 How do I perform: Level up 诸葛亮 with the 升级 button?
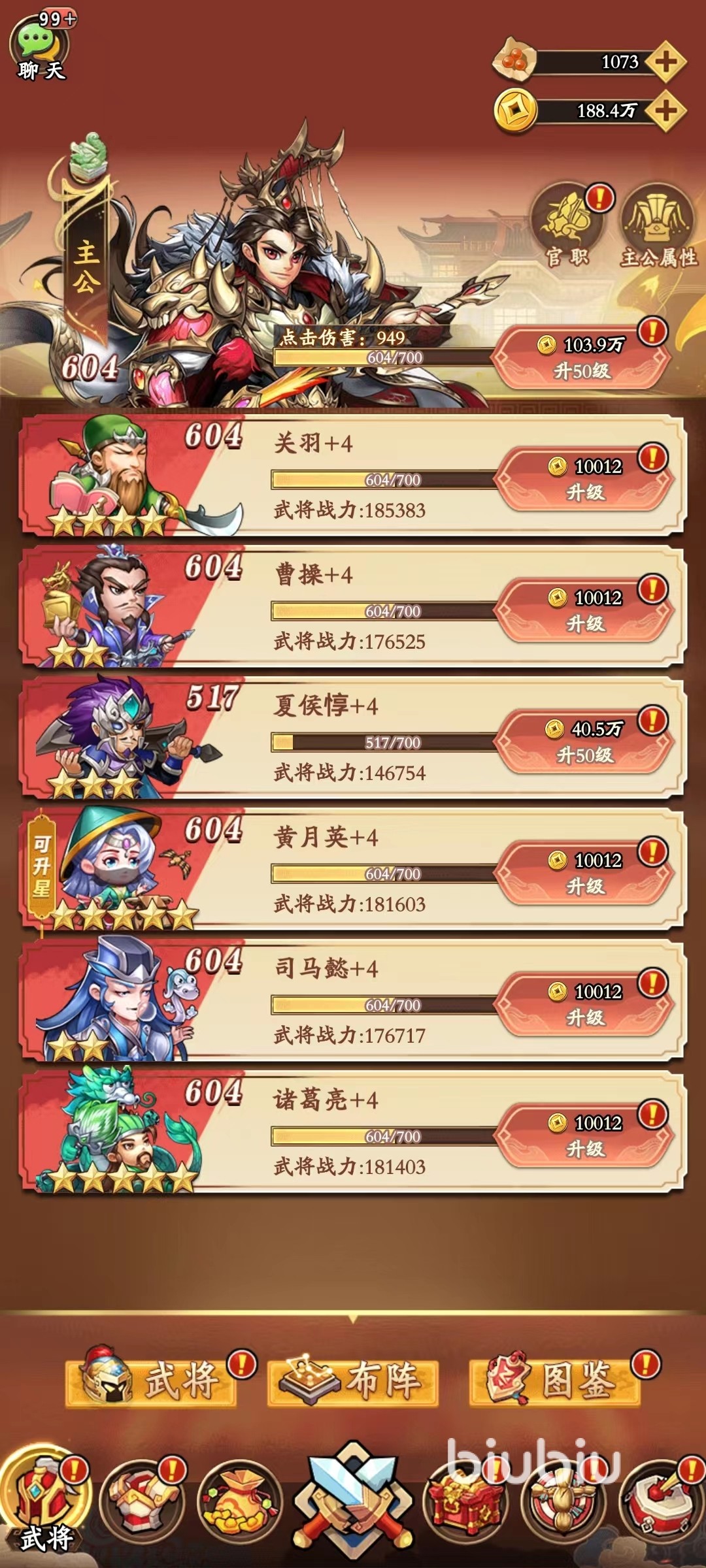(584, 1136)
